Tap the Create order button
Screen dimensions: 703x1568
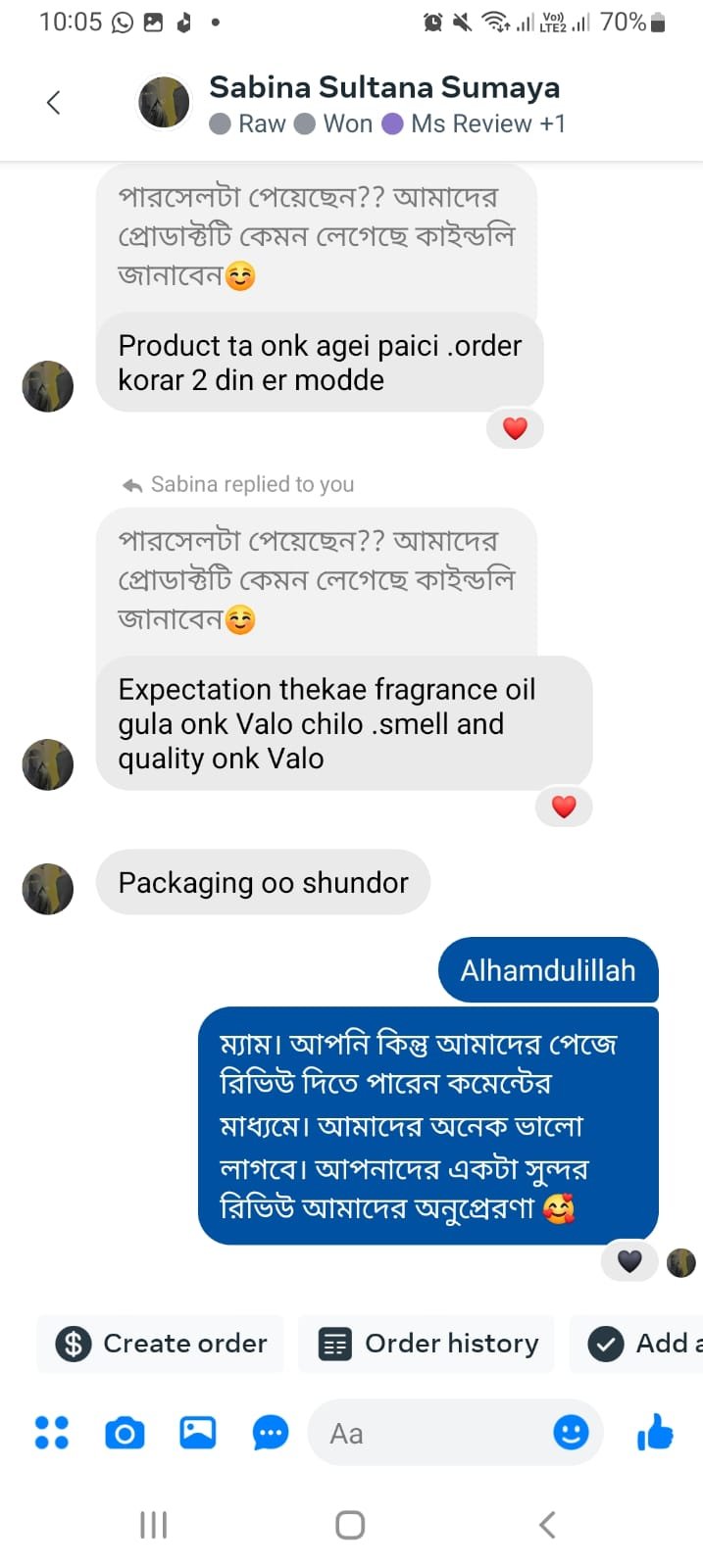pyautogui.click(x=161, y=1344)
